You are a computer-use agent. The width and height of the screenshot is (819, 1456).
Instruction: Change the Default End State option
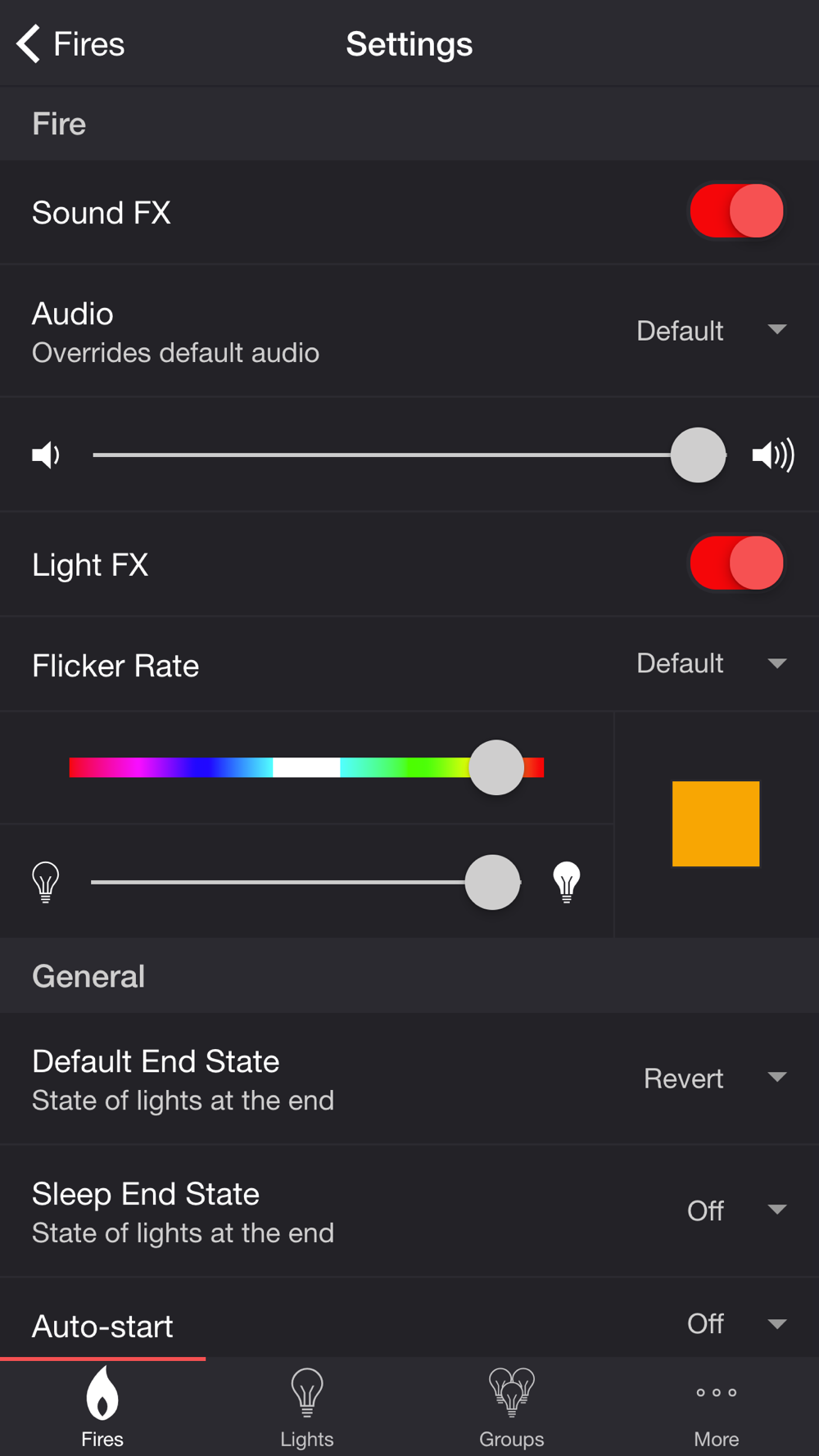tap(715, 1078)
